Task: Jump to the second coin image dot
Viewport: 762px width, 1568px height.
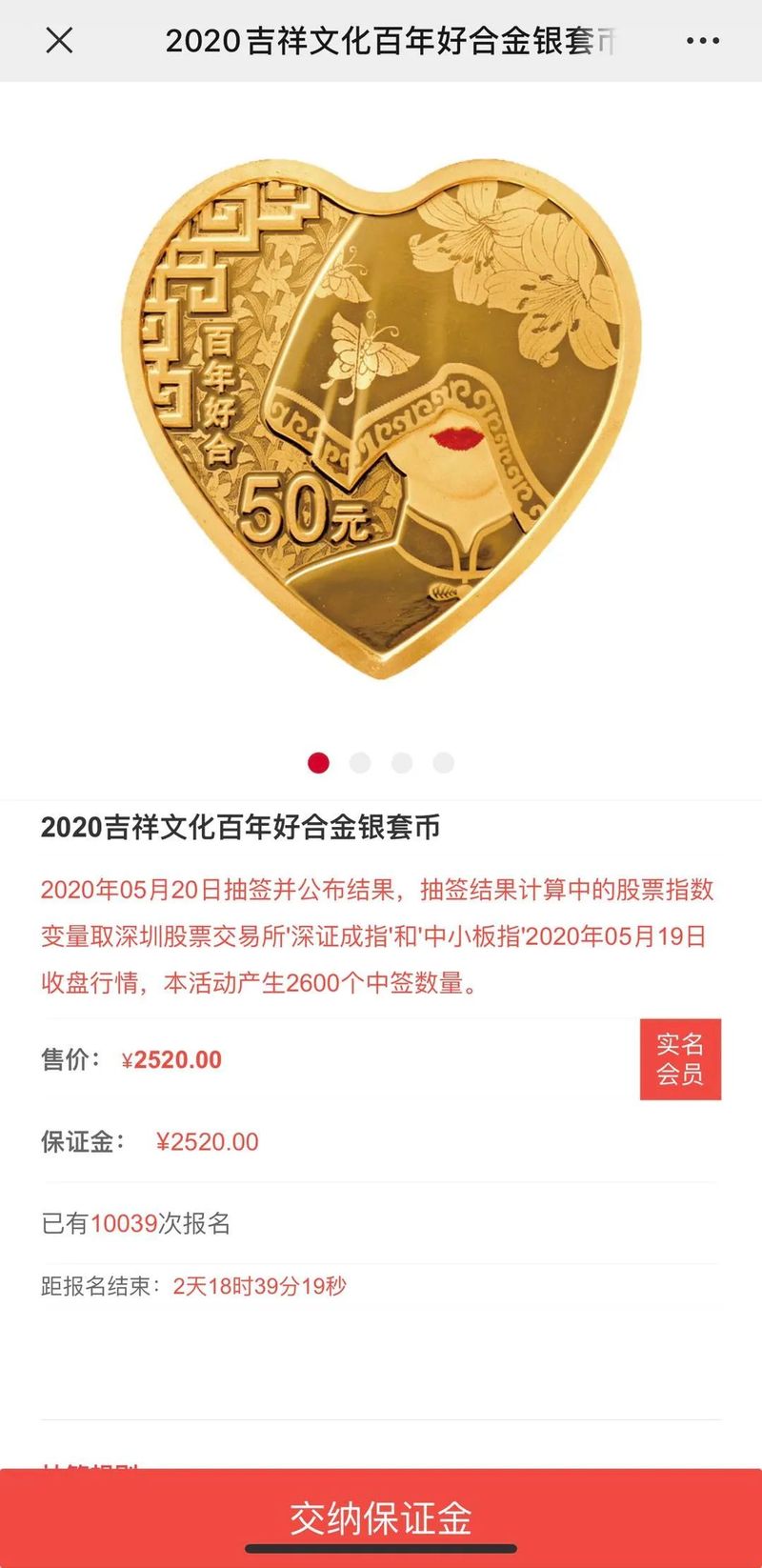Action: click(x=360, y=762)
